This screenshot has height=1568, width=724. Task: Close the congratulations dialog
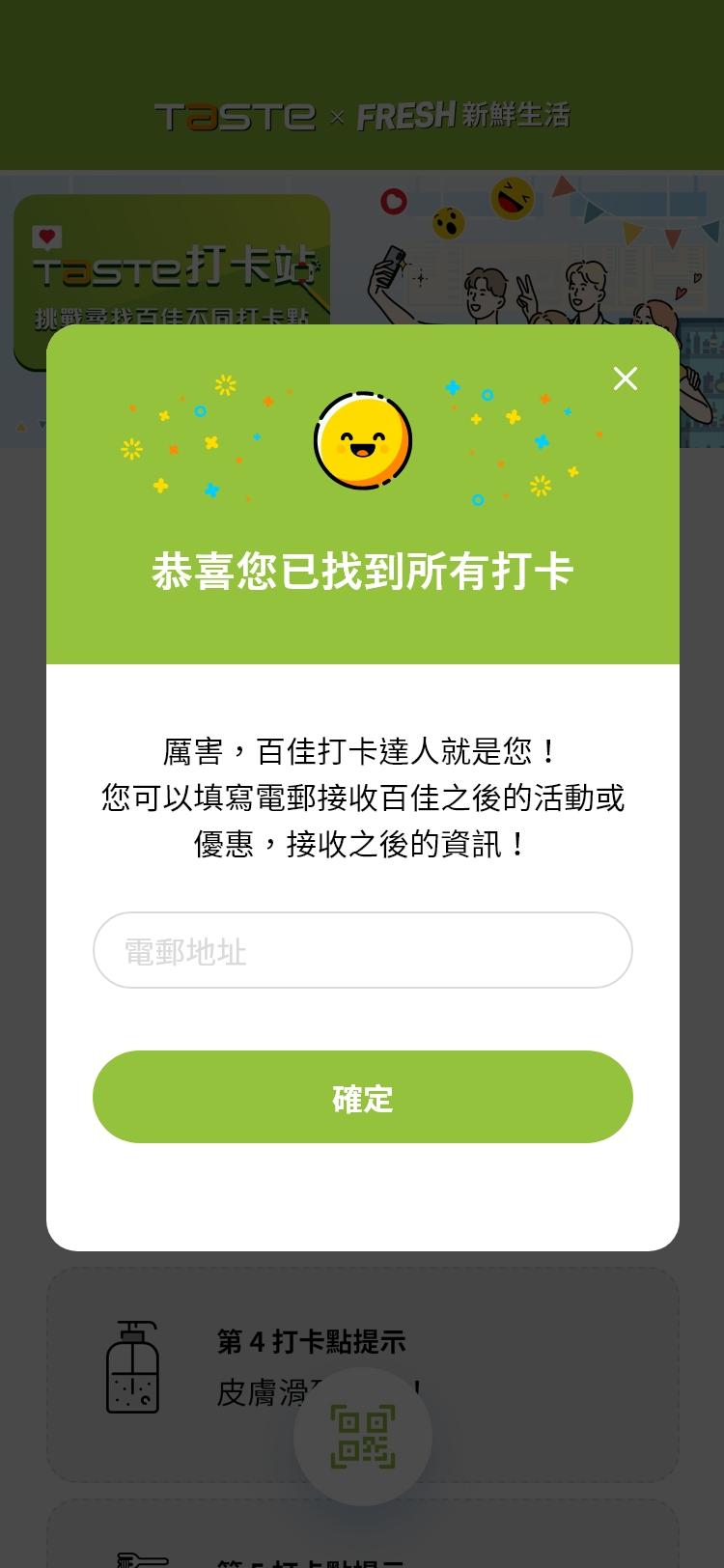(x=626, y=378)
